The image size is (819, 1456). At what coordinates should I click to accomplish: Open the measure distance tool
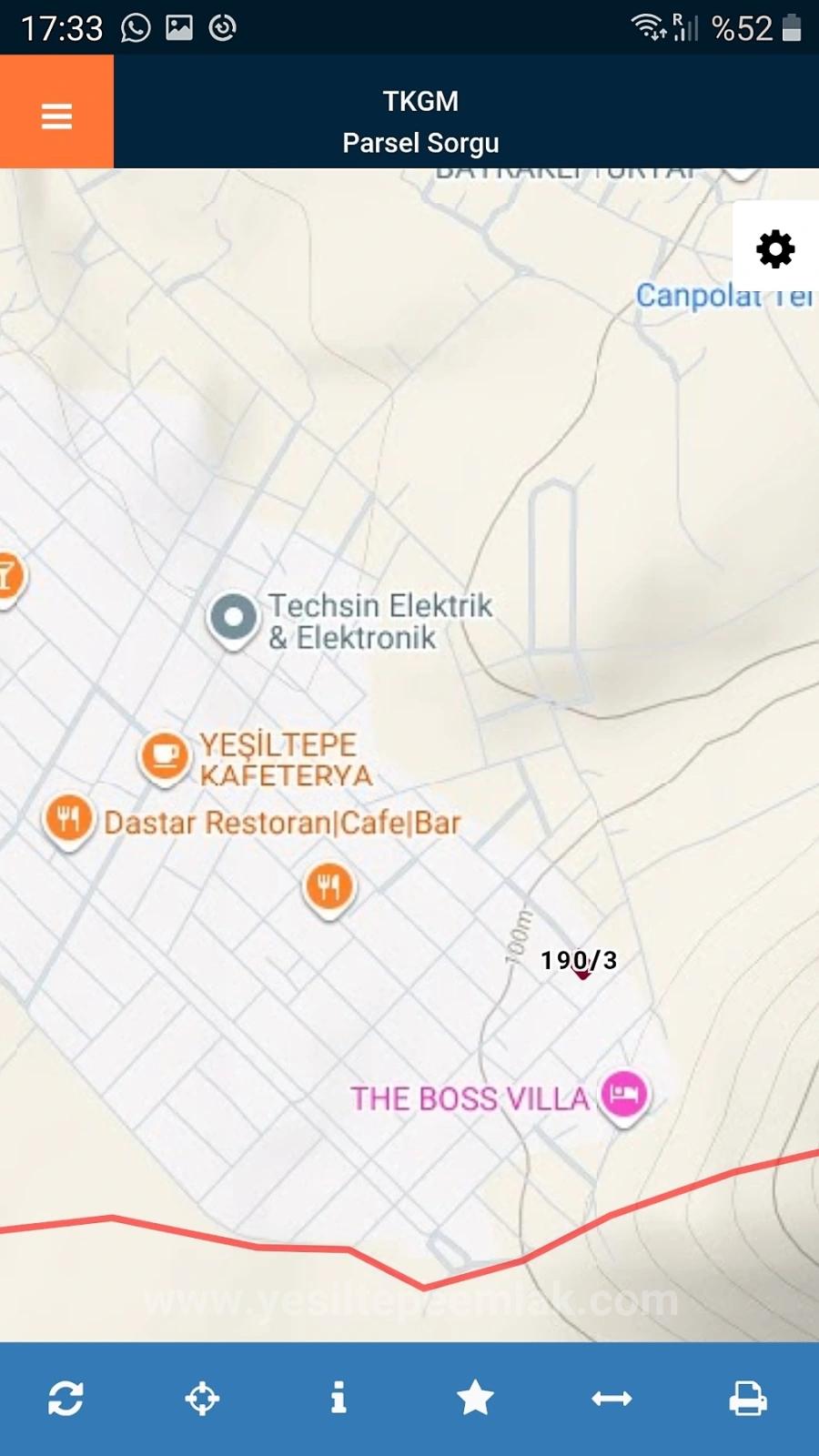click(x=612, y=1398)
